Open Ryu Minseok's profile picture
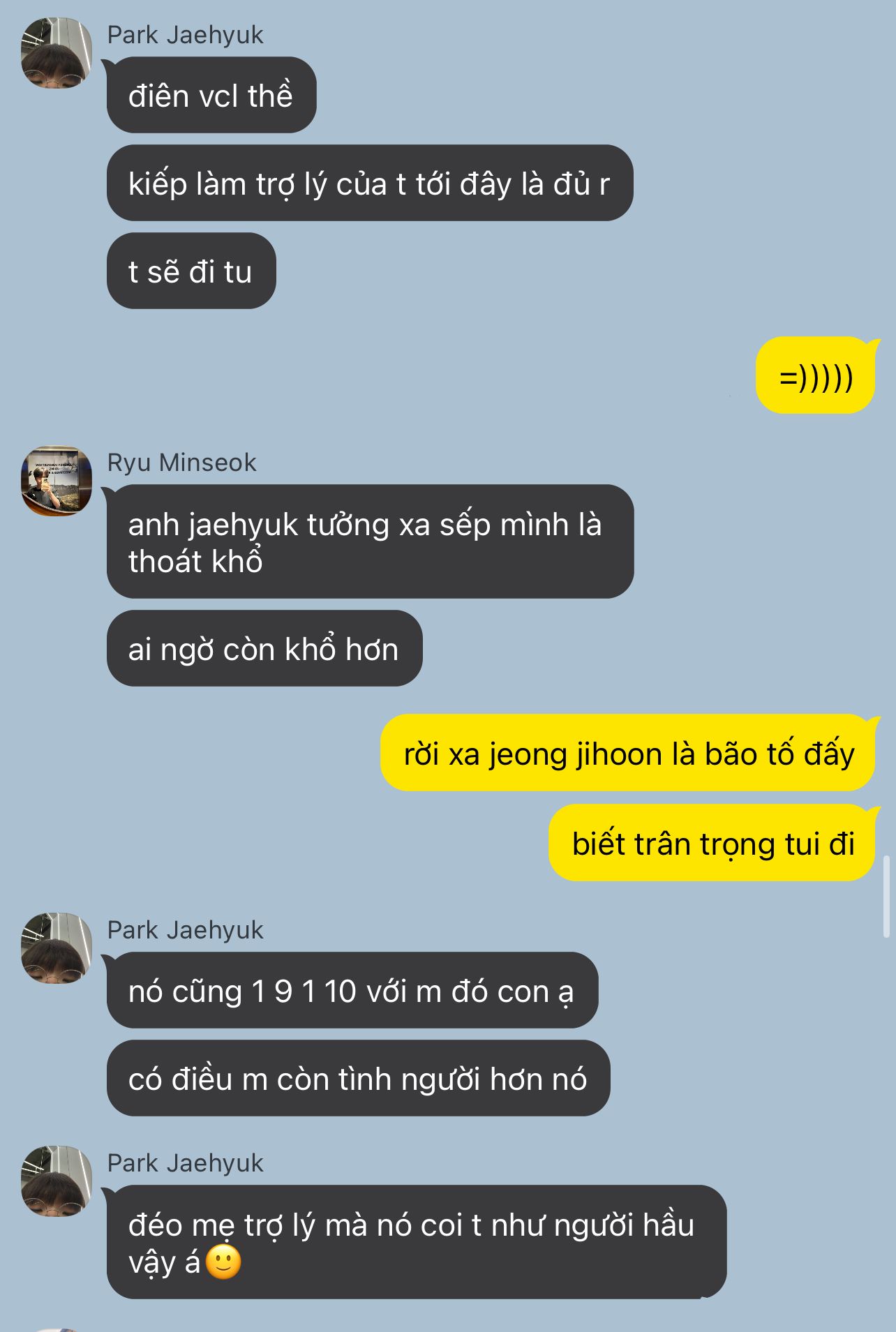This screenshot has width=896, height=1332. tap(57, 481)
